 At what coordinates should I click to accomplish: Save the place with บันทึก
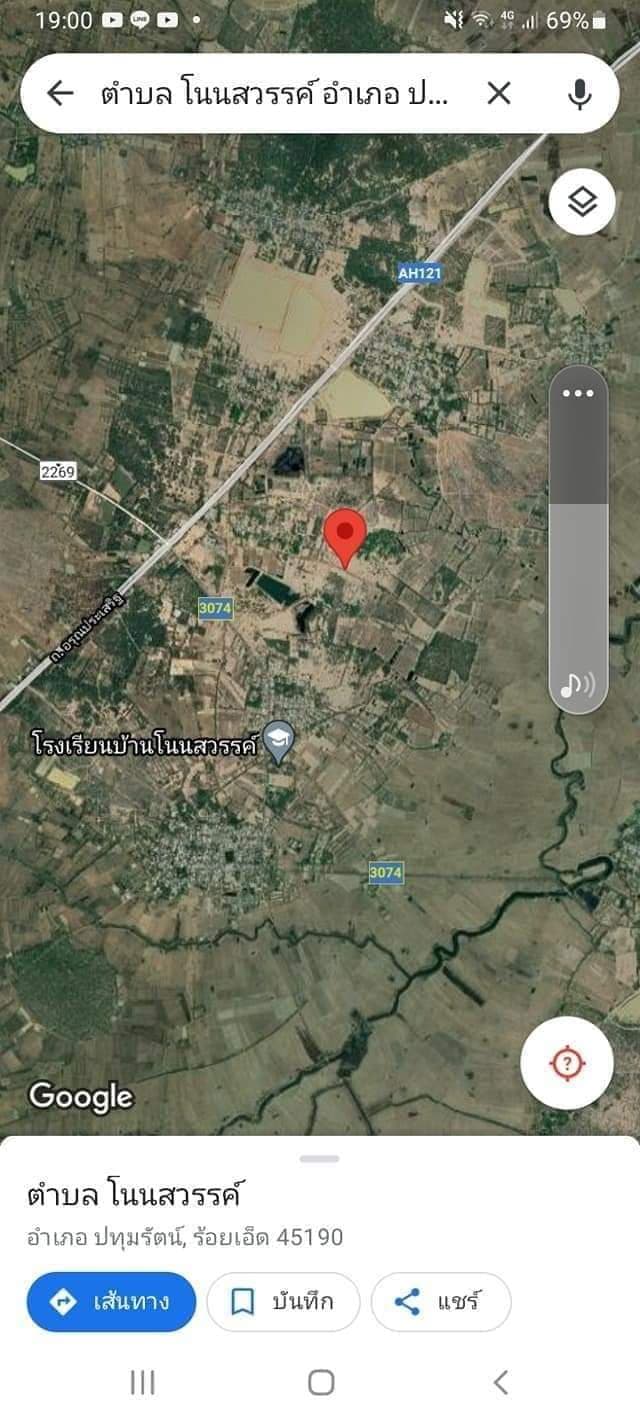[x=283, y=1302]
